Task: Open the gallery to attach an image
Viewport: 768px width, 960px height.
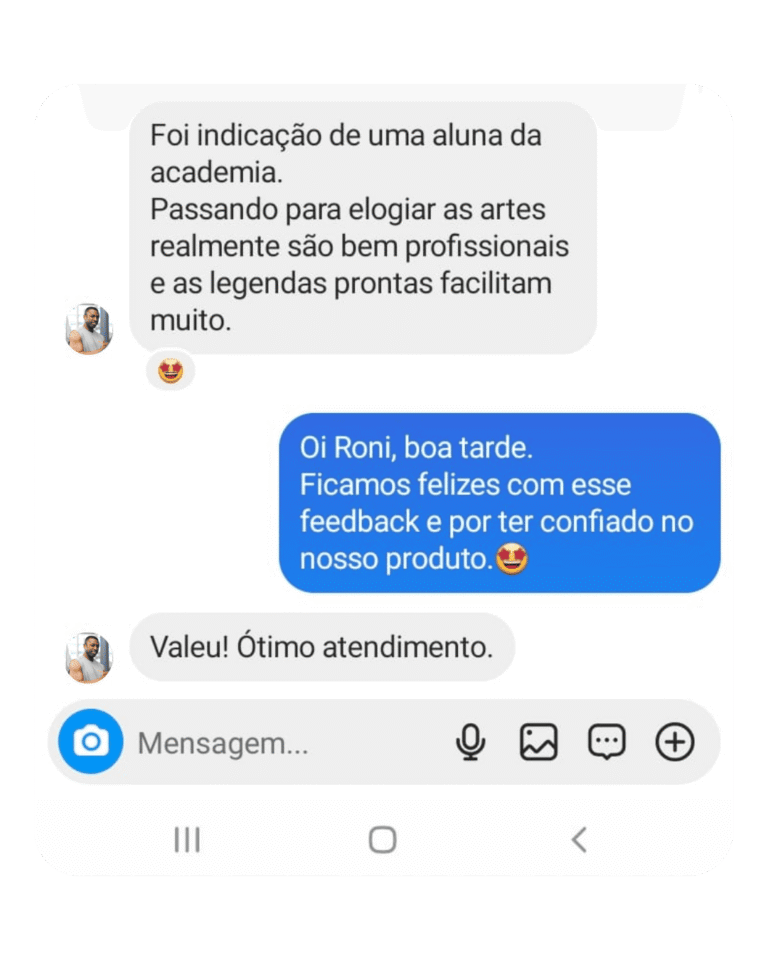Action: click(538, 742)
